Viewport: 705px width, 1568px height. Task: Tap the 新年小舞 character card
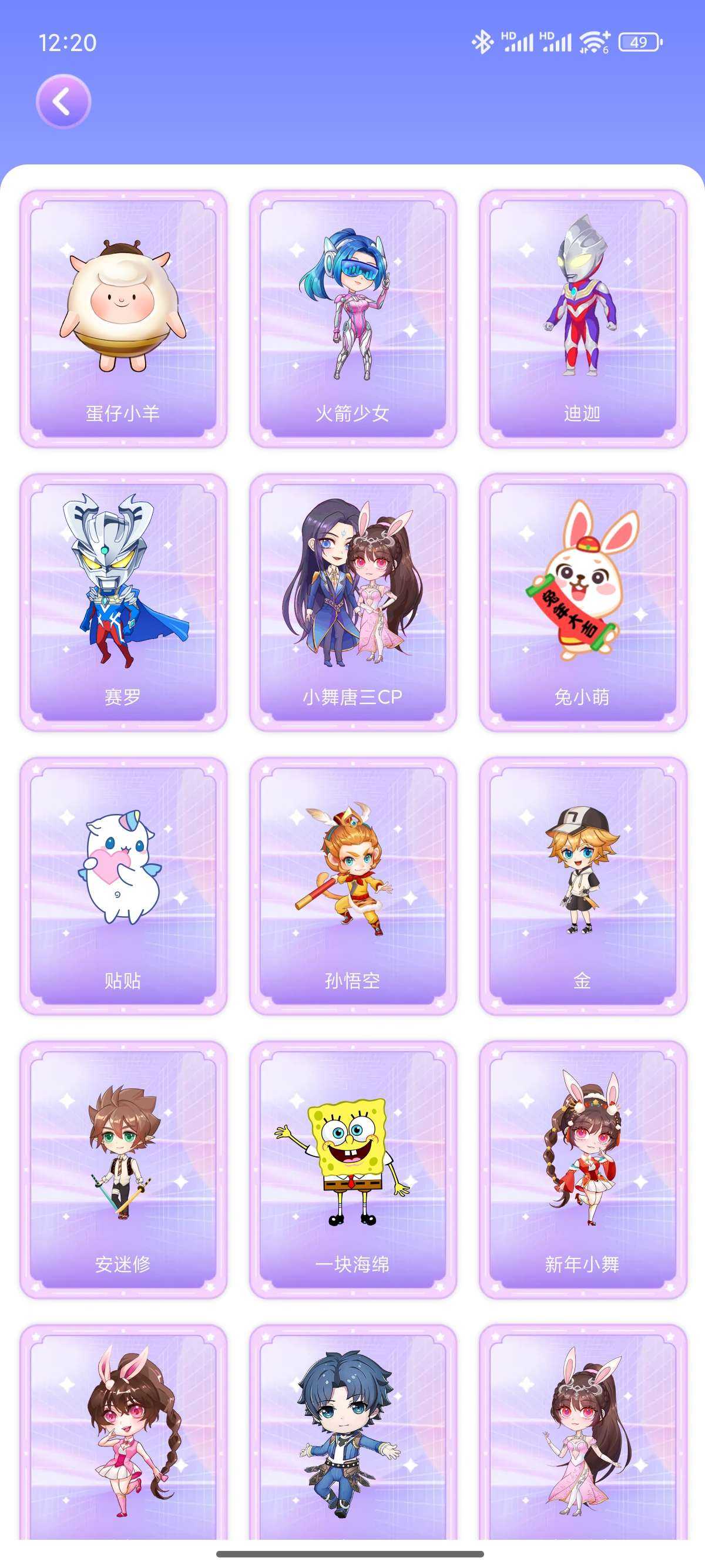coord(582,1169)
